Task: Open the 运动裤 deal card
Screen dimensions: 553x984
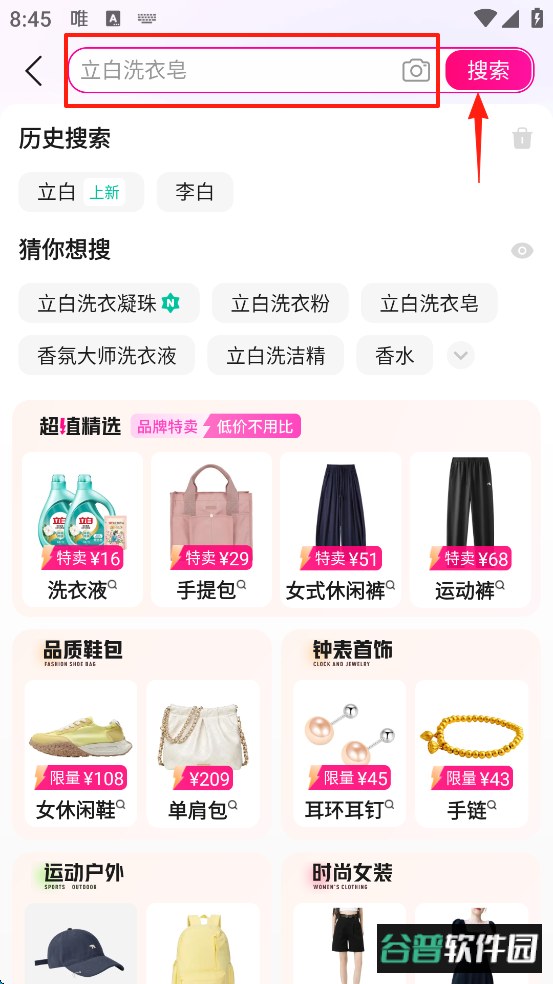Action: click(470, 529)
